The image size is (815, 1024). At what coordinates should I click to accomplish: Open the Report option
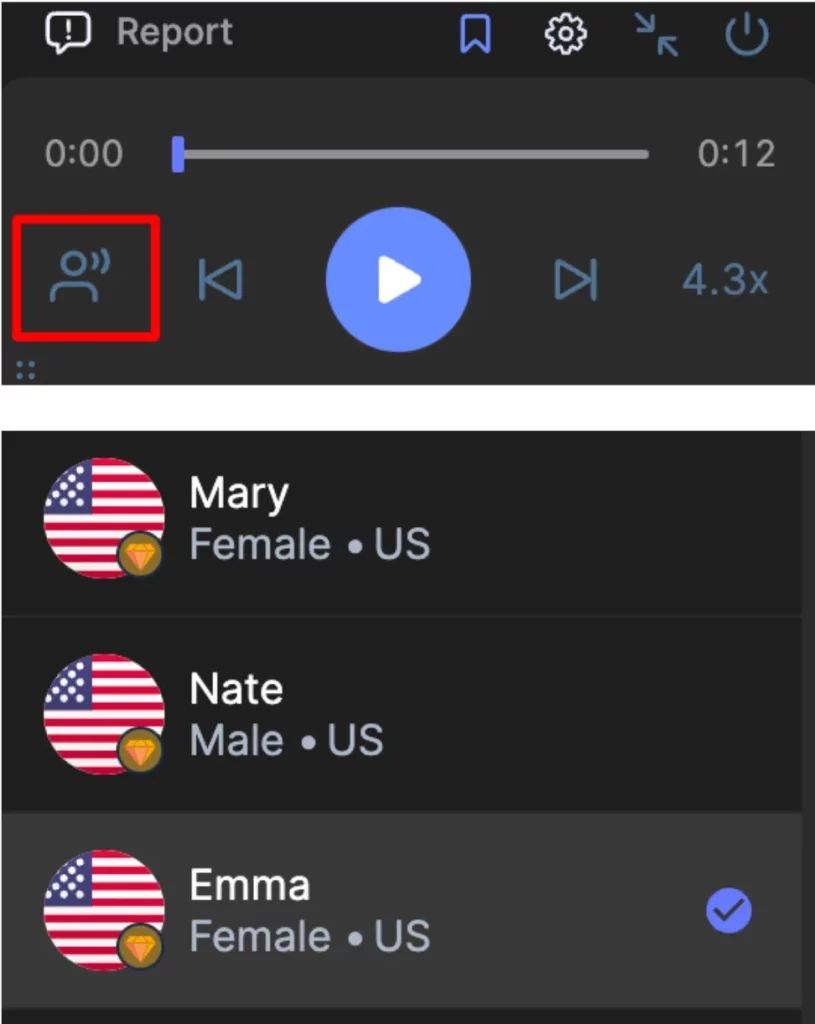pyautogui.click(x=140, y=33)
